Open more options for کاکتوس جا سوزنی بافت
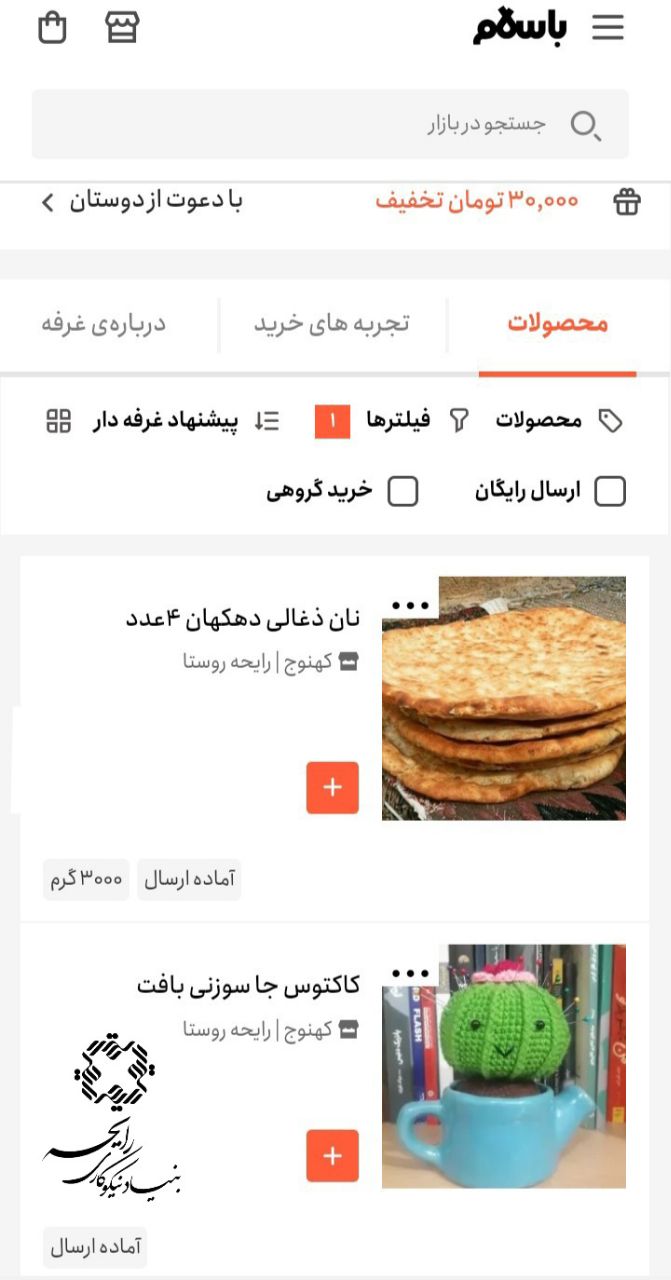Viewport: 671px width, 1280px height. (x=410, y=973)
